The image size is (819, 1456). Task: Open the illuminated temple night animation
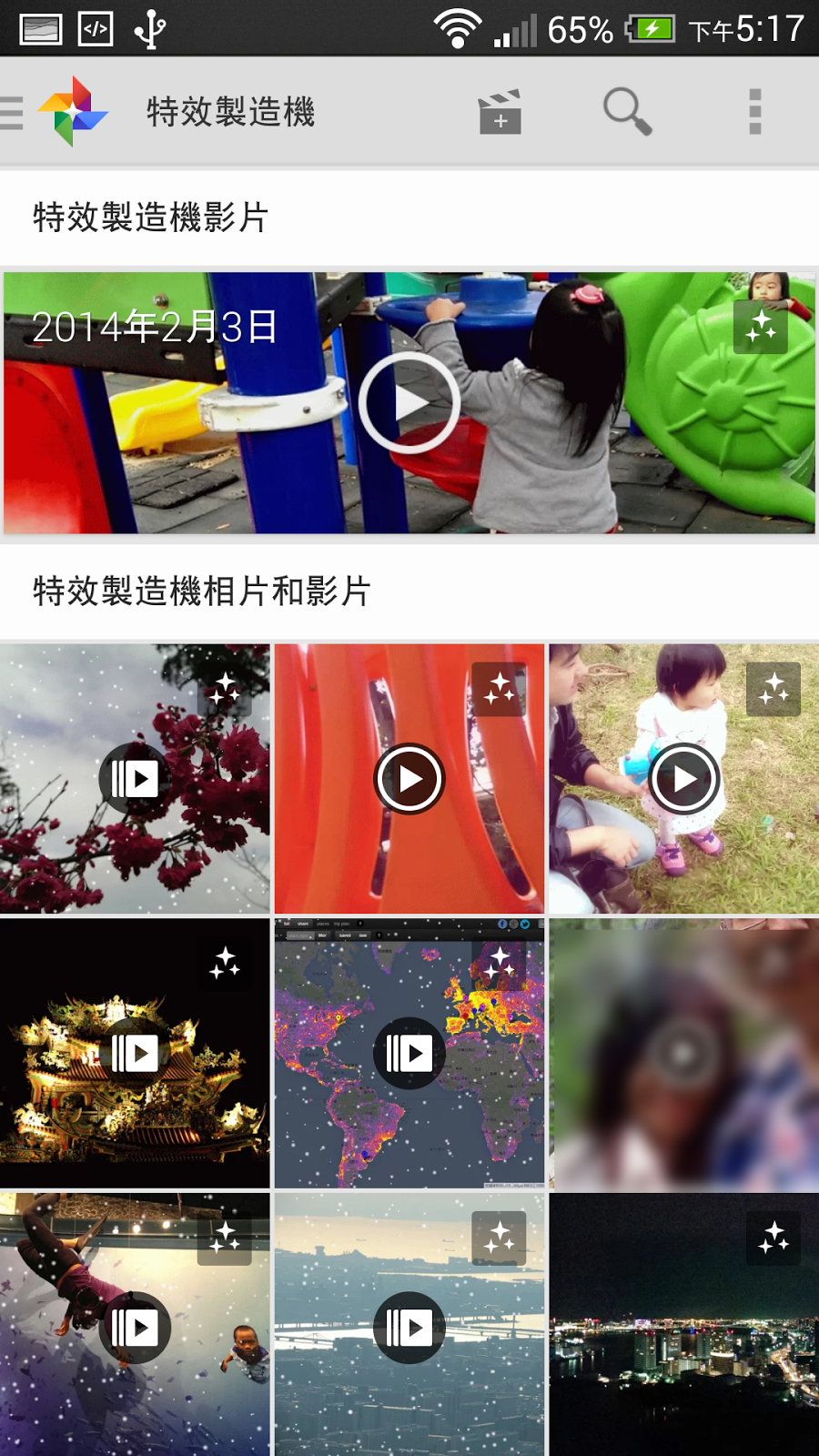click(135, 1054)
